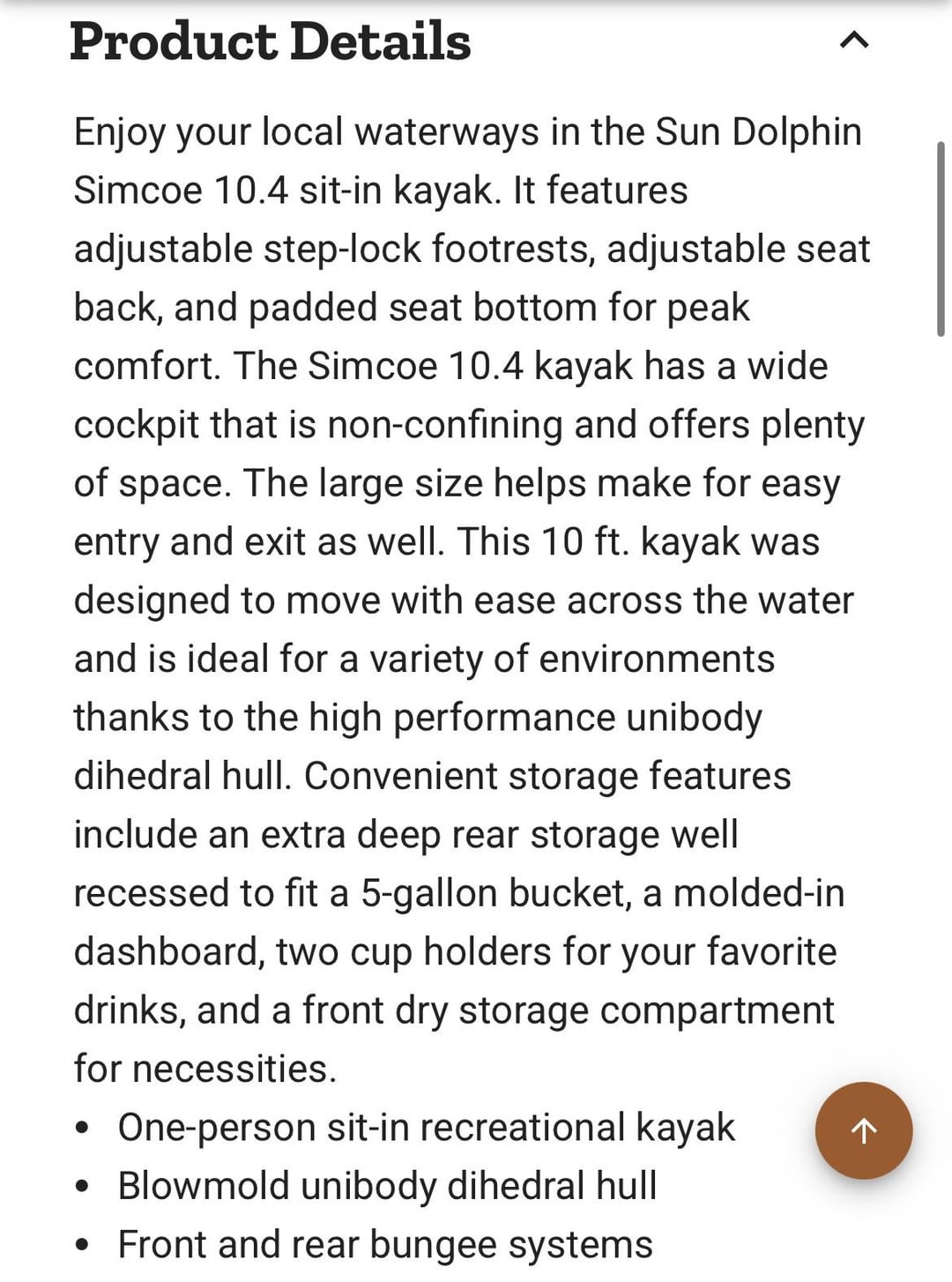The image size is (952, 1282).
Task: Tap the scroll-to-top arrow button
Action: pyautogui.click(x=863, y=1130)
